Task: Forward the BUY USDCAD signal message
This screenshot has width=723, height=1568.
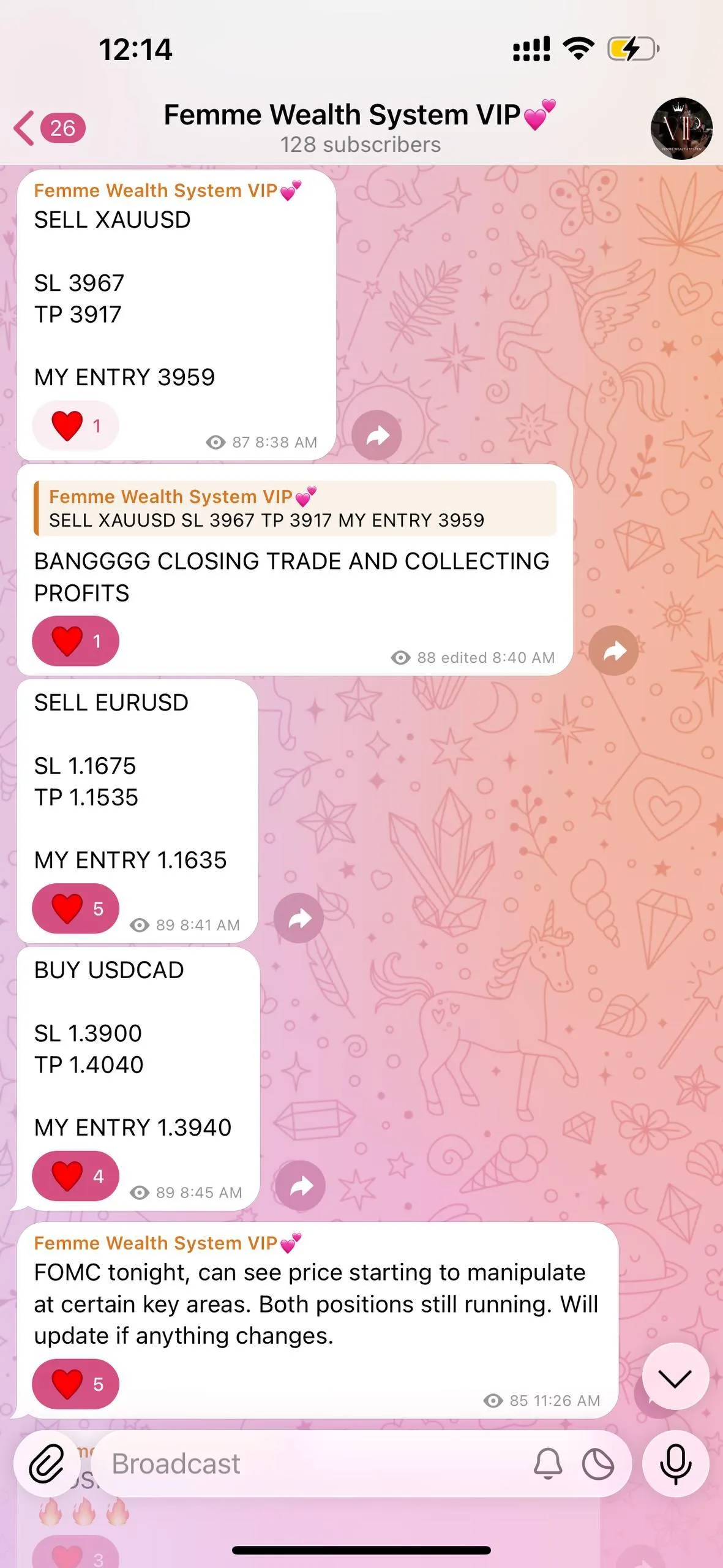Action: click(x=300, y=1186)
